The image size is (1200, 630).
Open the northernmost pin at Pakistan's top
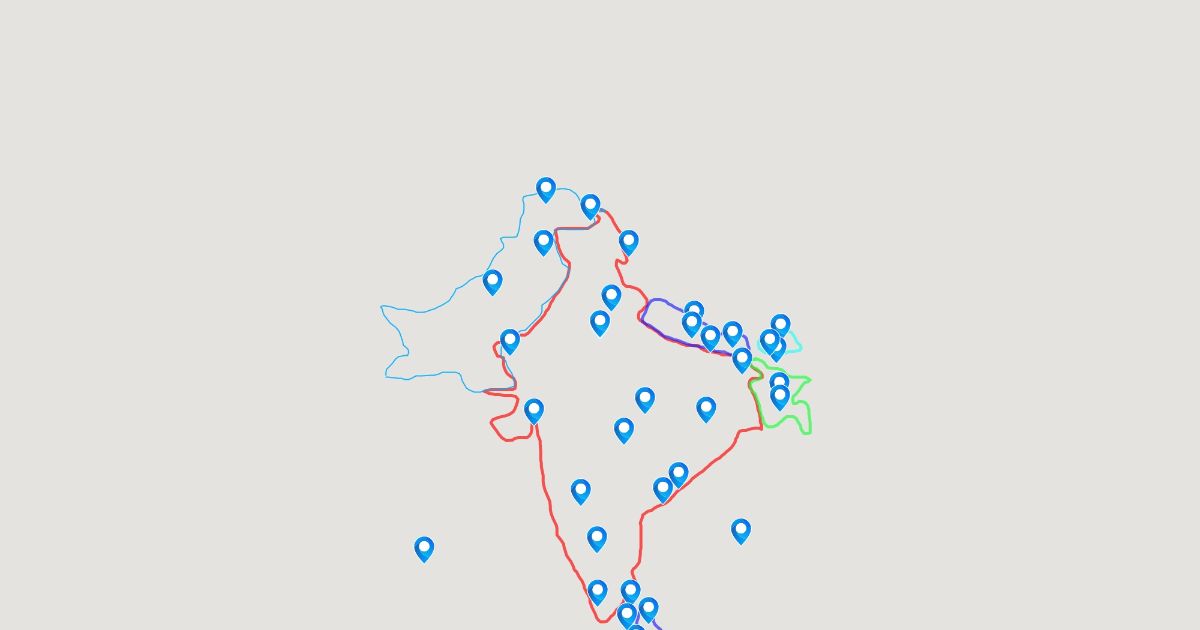[x=546, y=189]
